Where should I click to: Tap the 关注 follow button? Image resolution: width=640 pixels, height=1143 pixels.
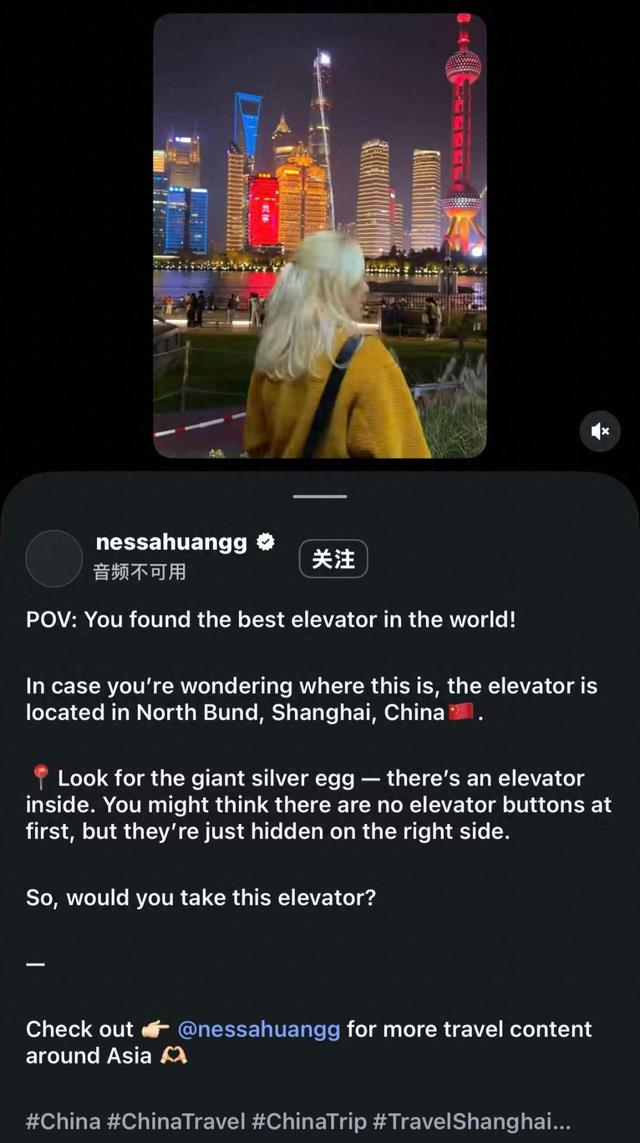(333, 559)
